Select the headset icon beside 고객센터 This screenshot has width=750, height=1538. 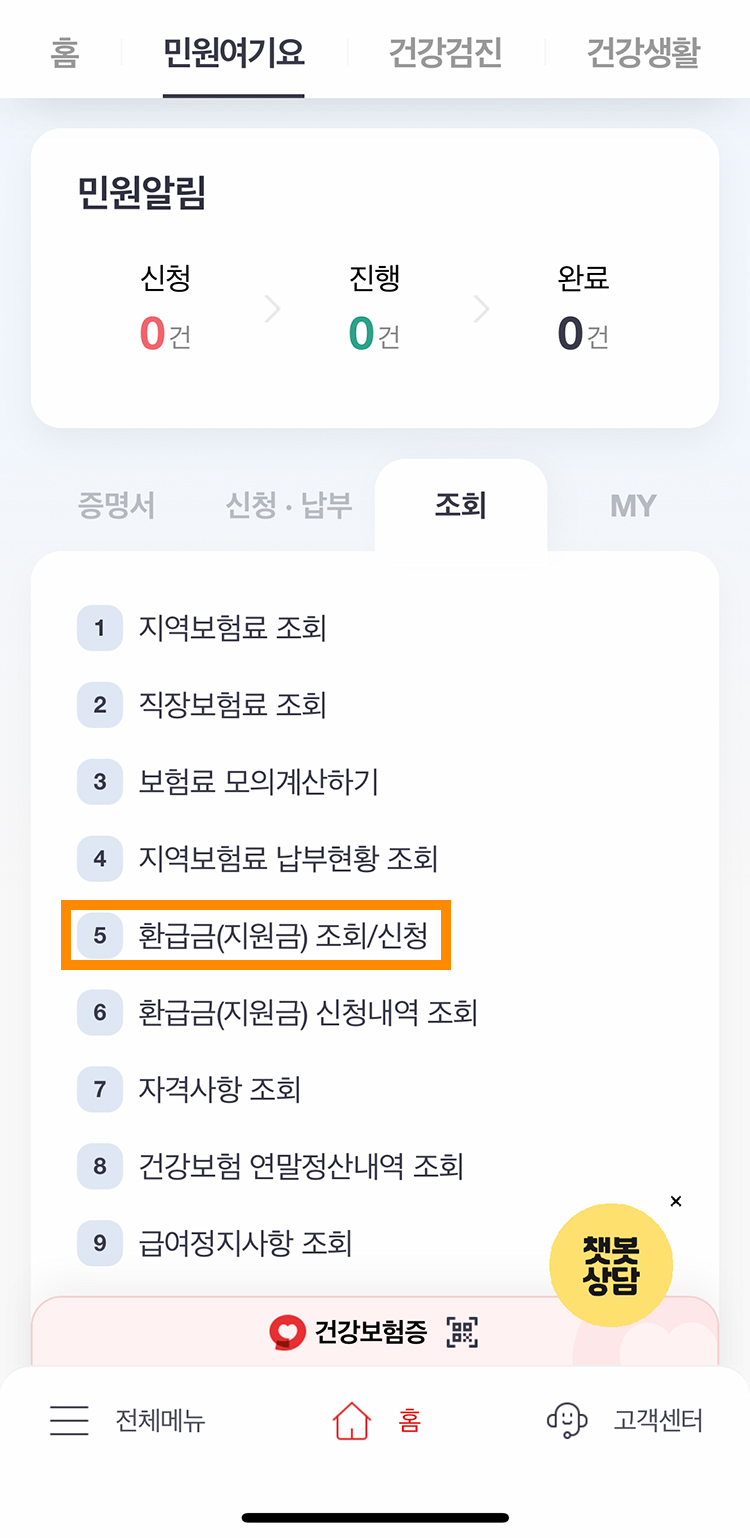[x=568, y=1420]
